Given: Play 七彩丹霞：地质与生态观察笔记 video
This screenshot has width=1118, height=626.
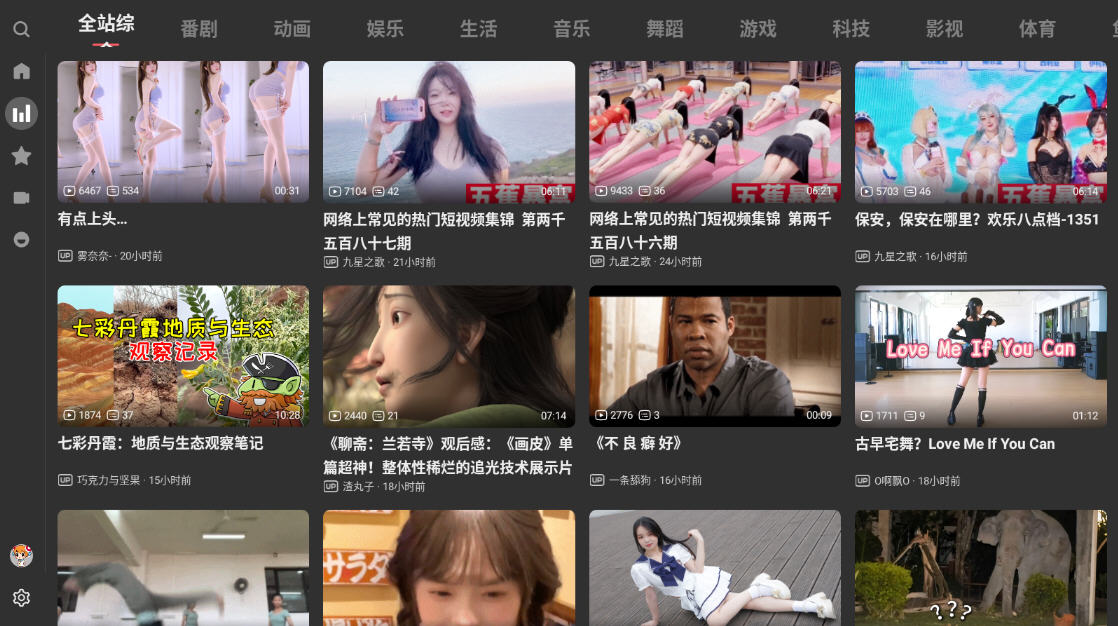Looking at the screenshot, I should pyautogui.click(x=183, y=356).
